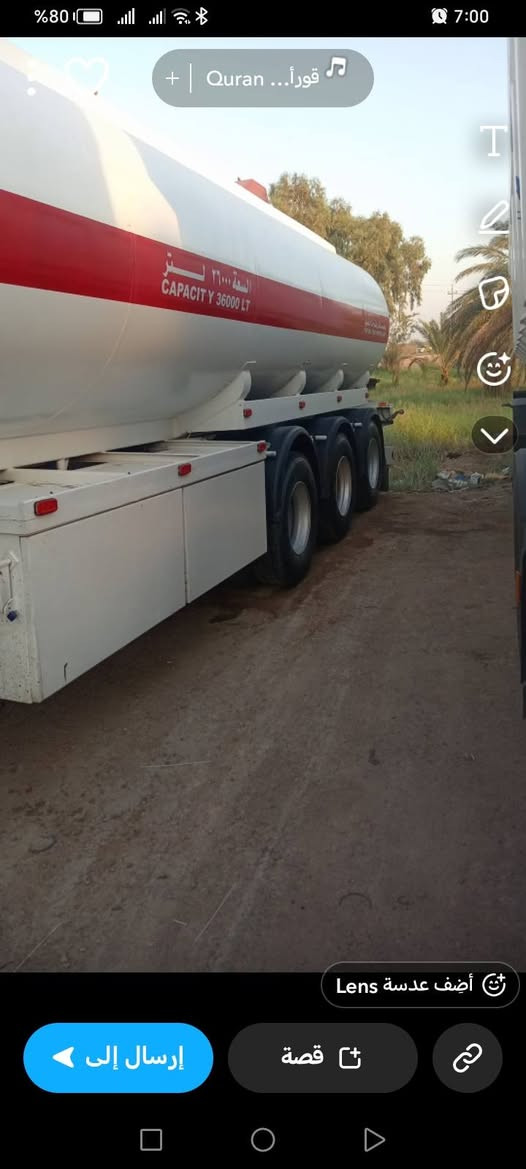Select the pencil draw tool
Viewport: 526px width, 1169px height.
pyautogui.click(x=493, y=217)
